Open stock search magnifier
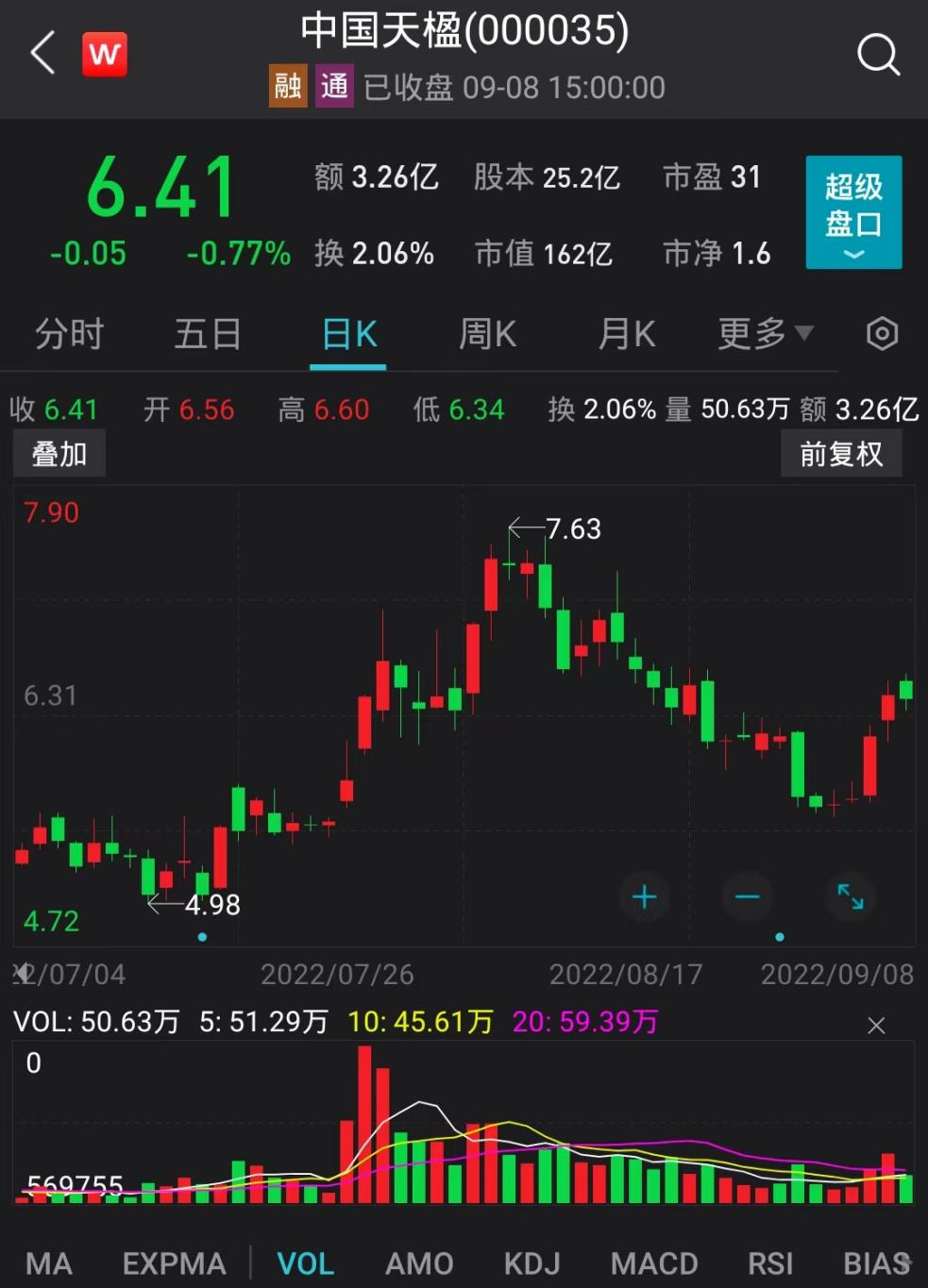The width and height of the screenshot is (928, 1288). pyautogui.click(x=877, y=55)
